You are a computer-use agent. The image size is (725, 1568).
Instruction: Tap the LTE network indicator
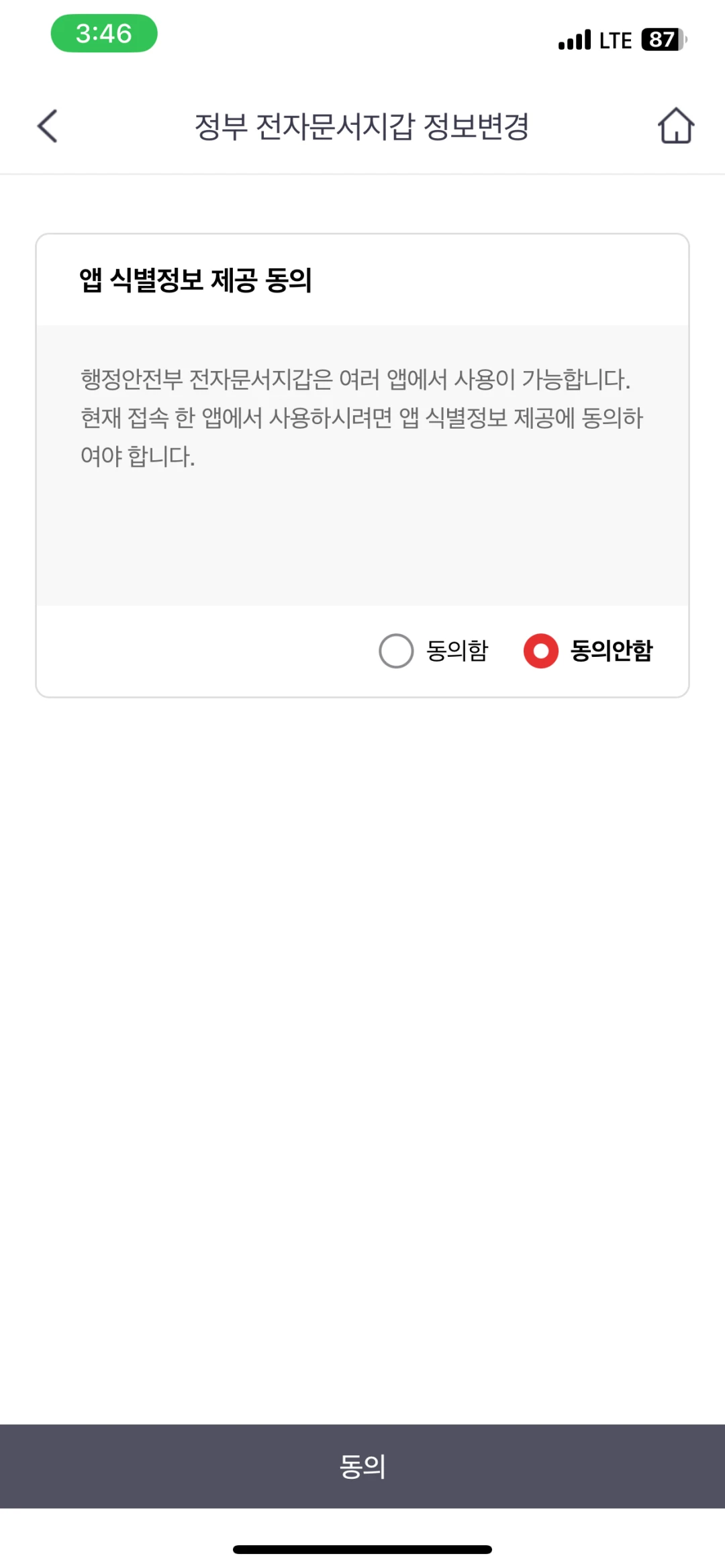[614, 40]
